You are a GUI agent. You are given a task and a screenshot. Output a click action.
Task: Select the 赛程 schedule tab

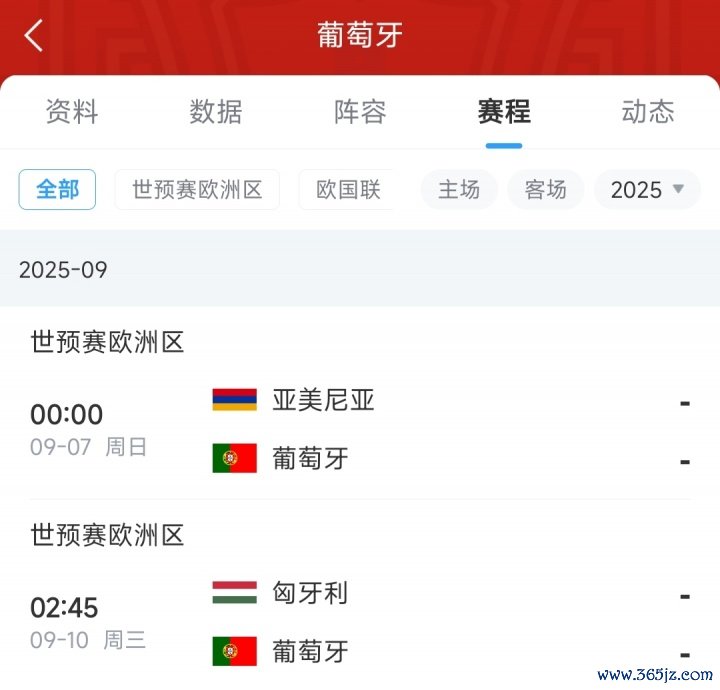point(504,111)
